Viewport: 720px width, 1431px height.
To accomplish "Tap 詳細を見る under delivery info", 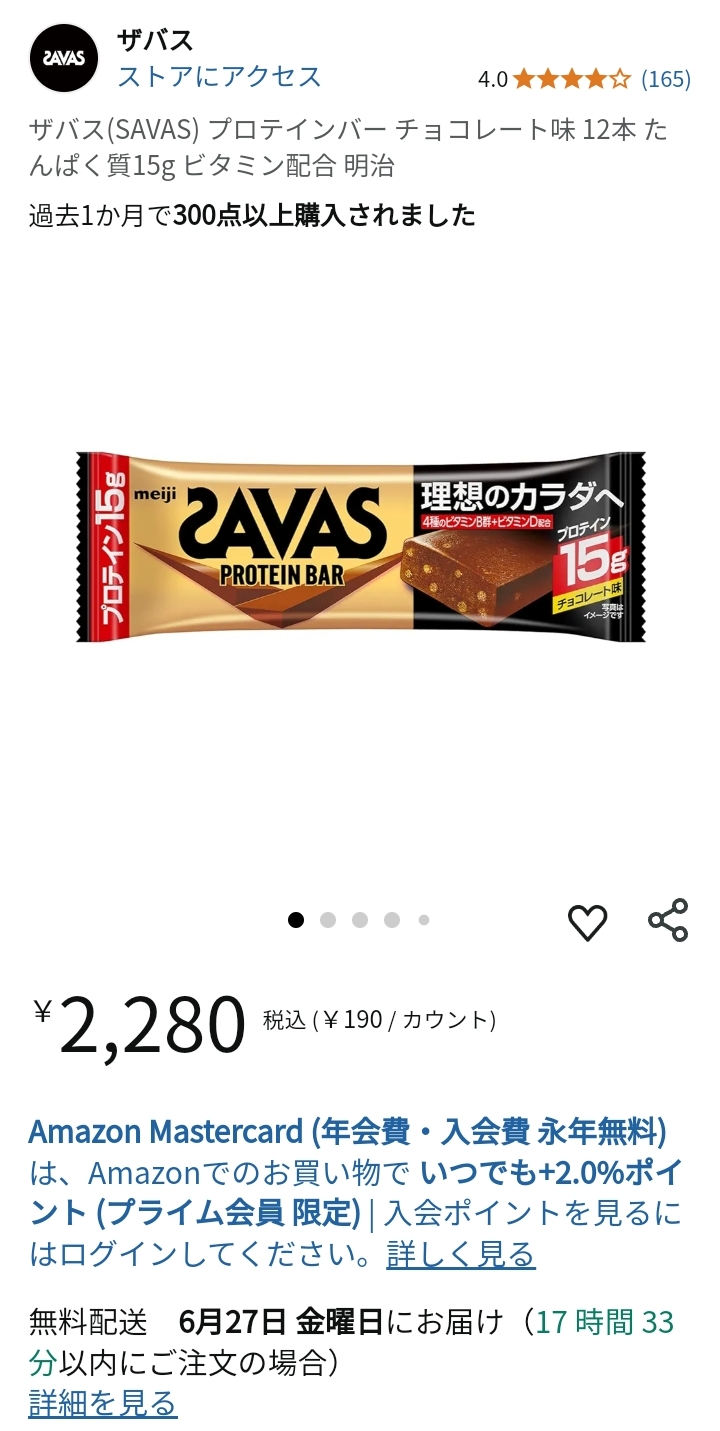I will point(98,1402).
